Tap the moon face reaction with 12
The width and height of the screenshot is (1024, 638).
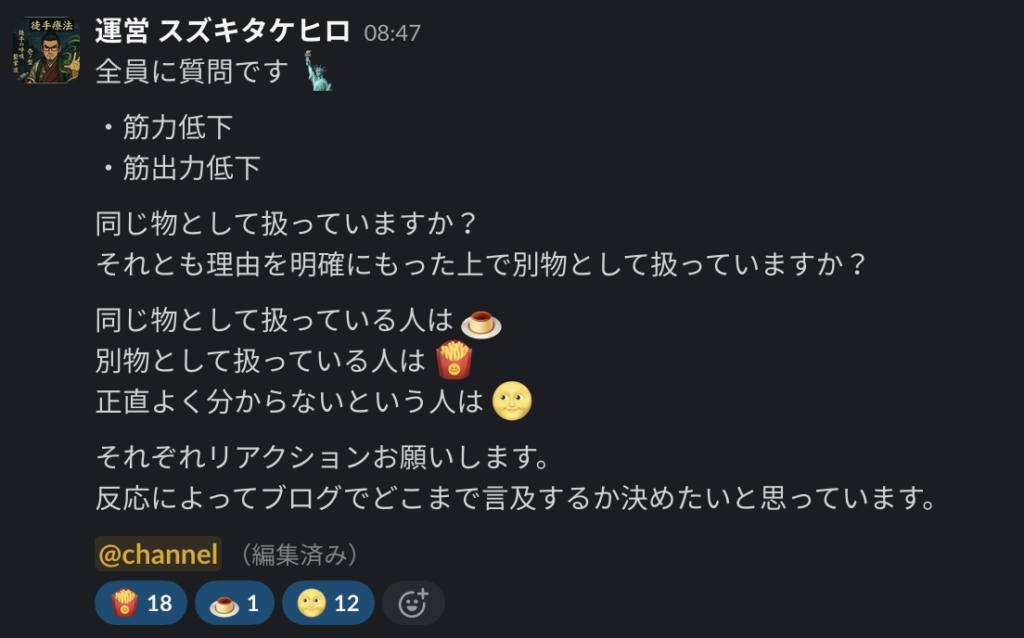click(328, 603)
